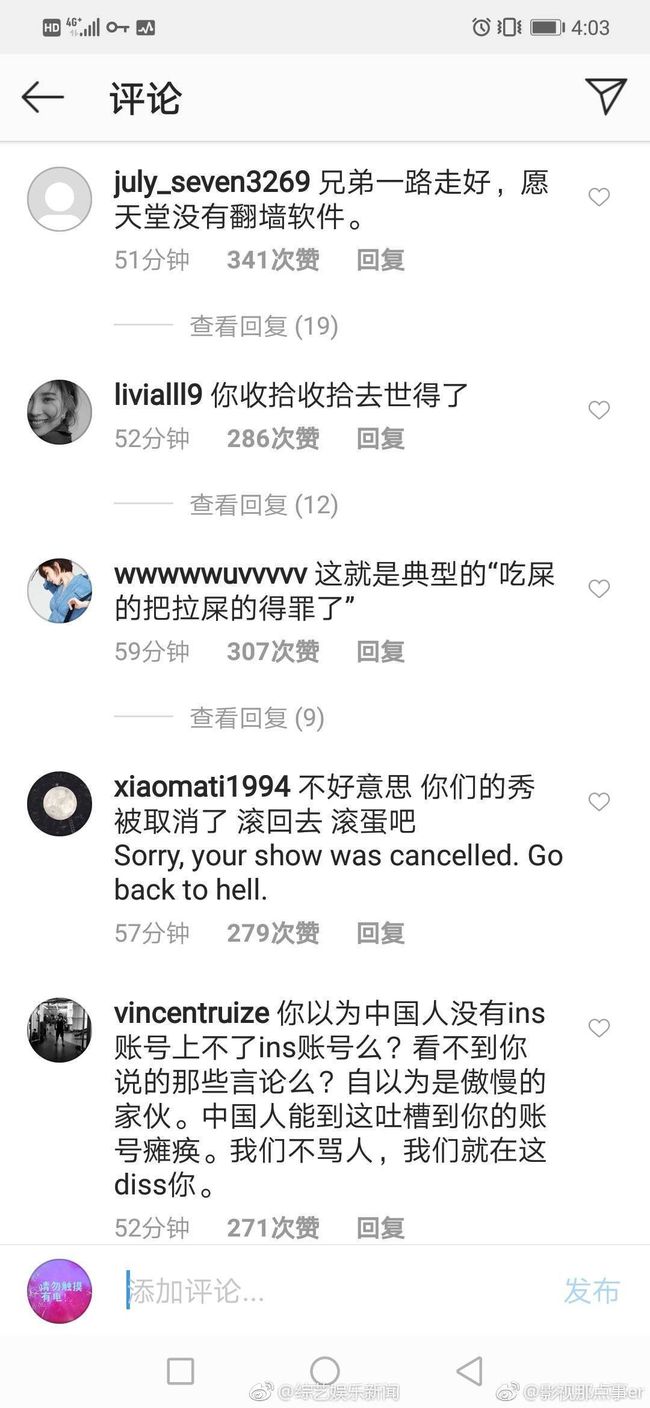Image resolution: width=650 pixels, height=1408 pixels.
Task: Like the comment by vincentruize
Action: [x=599, y=1028]
